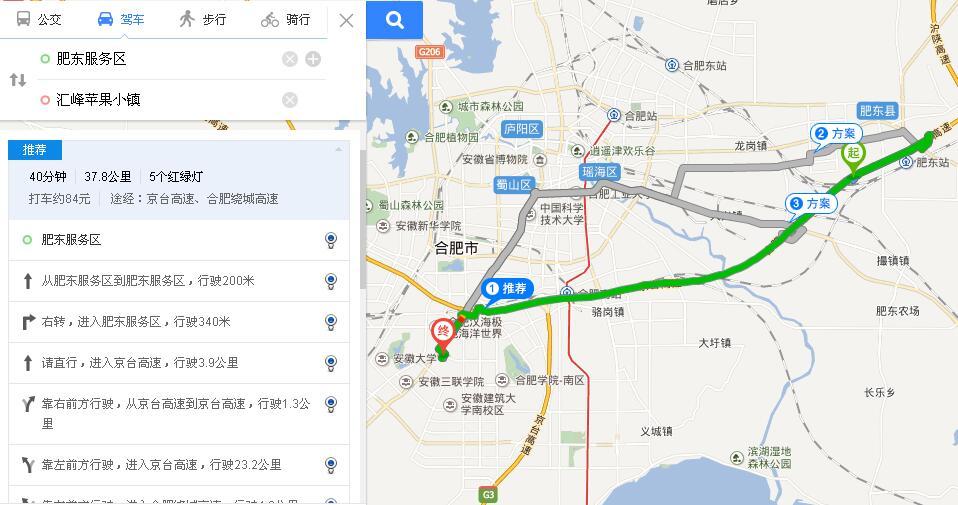958x505 pixels.
Task: Select route 3 方案 on map
Action: coord(811,203)
